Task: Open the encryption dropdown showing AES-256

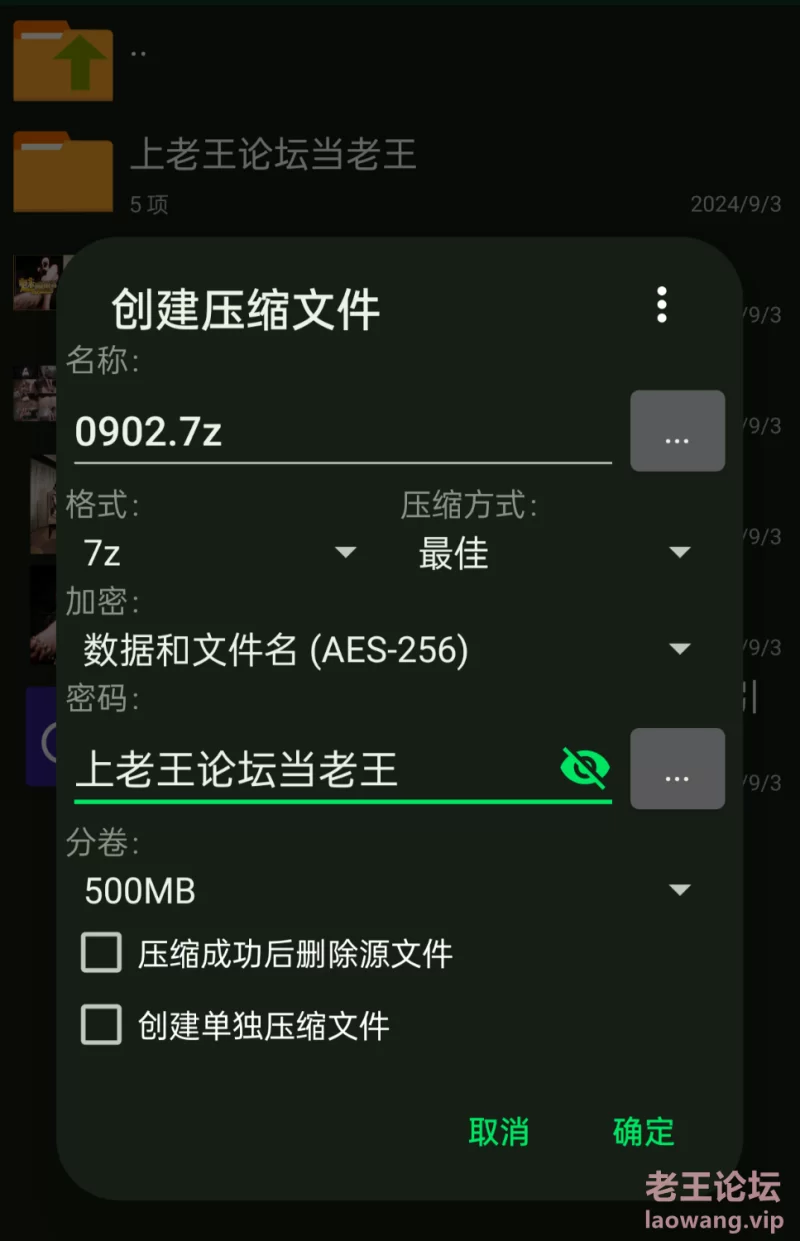Action: (386, 651)
